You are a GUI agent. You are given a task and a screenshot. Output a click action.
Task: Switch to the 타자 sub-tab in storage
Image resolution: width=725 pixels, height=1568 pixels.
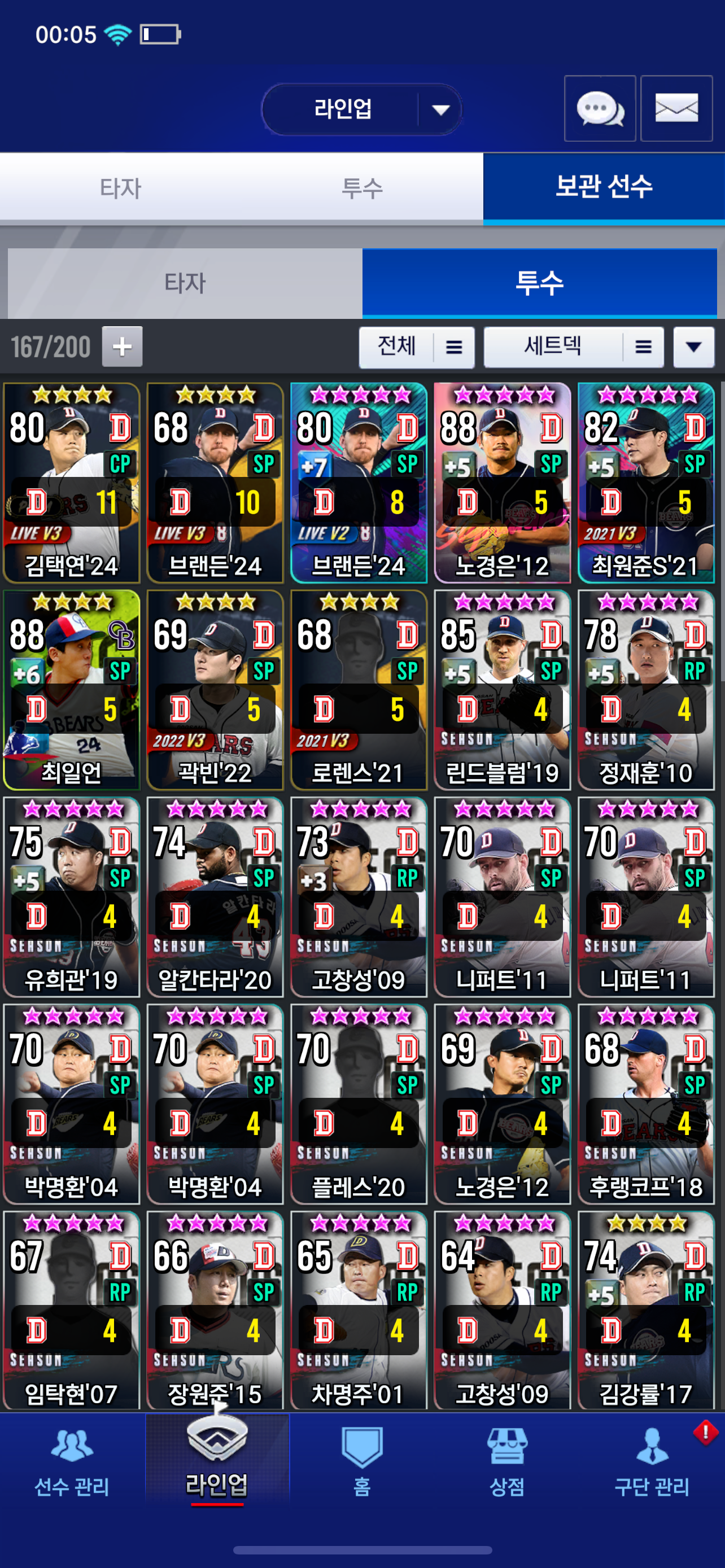click(x=185, y=283)
